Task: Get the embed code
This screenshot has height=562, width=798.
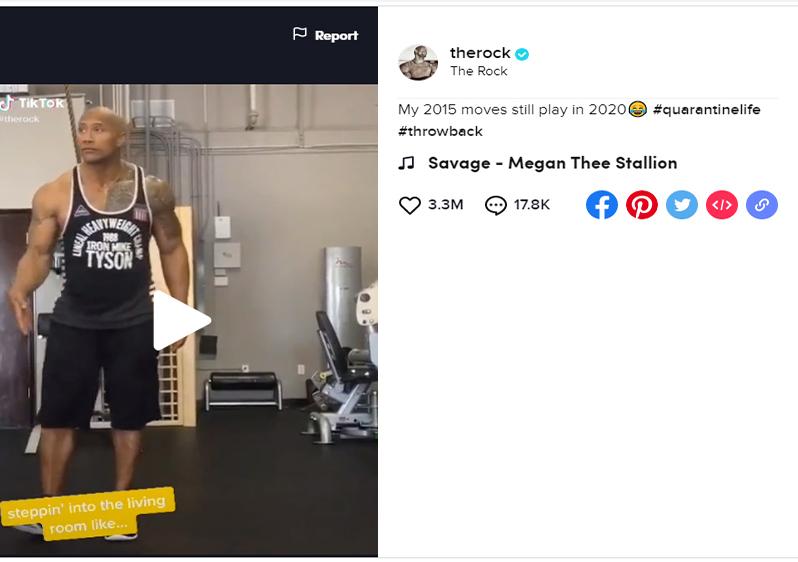Action: pyautogui.click(x=722, y=205)
